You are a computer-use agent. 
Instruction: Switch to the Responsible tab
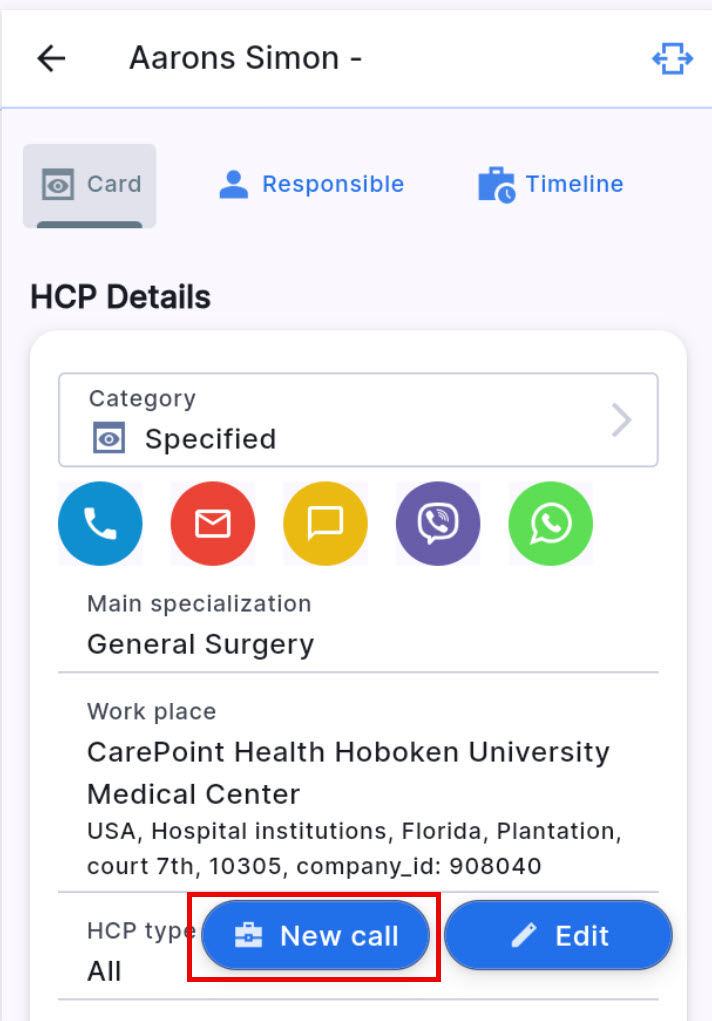pyautogui.click(x=311, y=185)
